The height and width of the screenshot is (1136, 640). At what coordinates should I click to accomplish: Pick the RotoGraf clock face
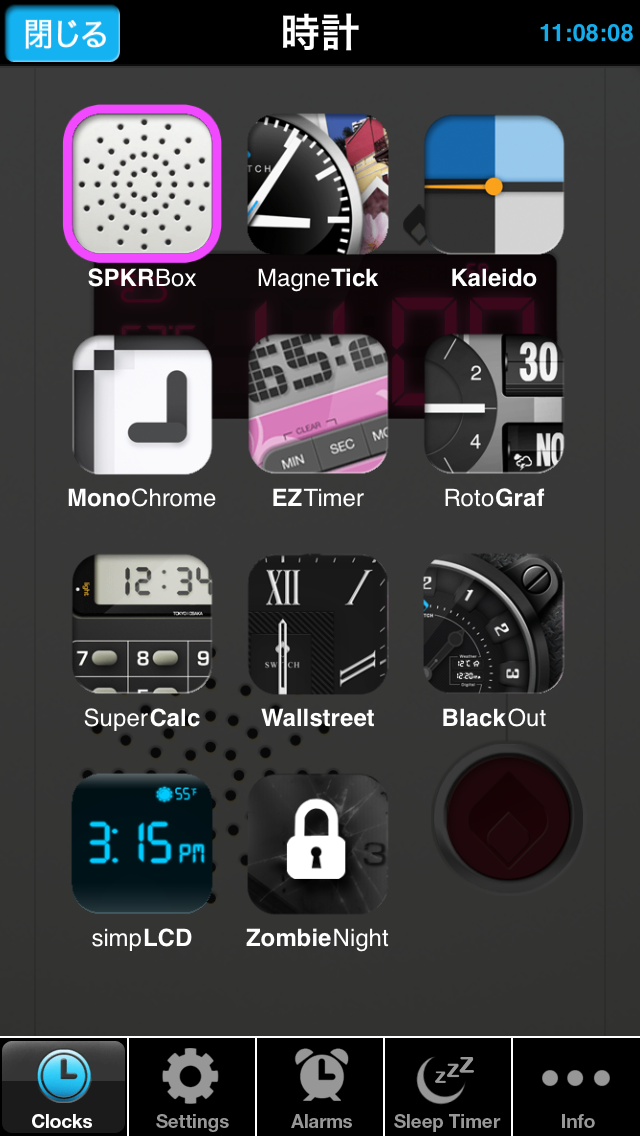[494, 405]
